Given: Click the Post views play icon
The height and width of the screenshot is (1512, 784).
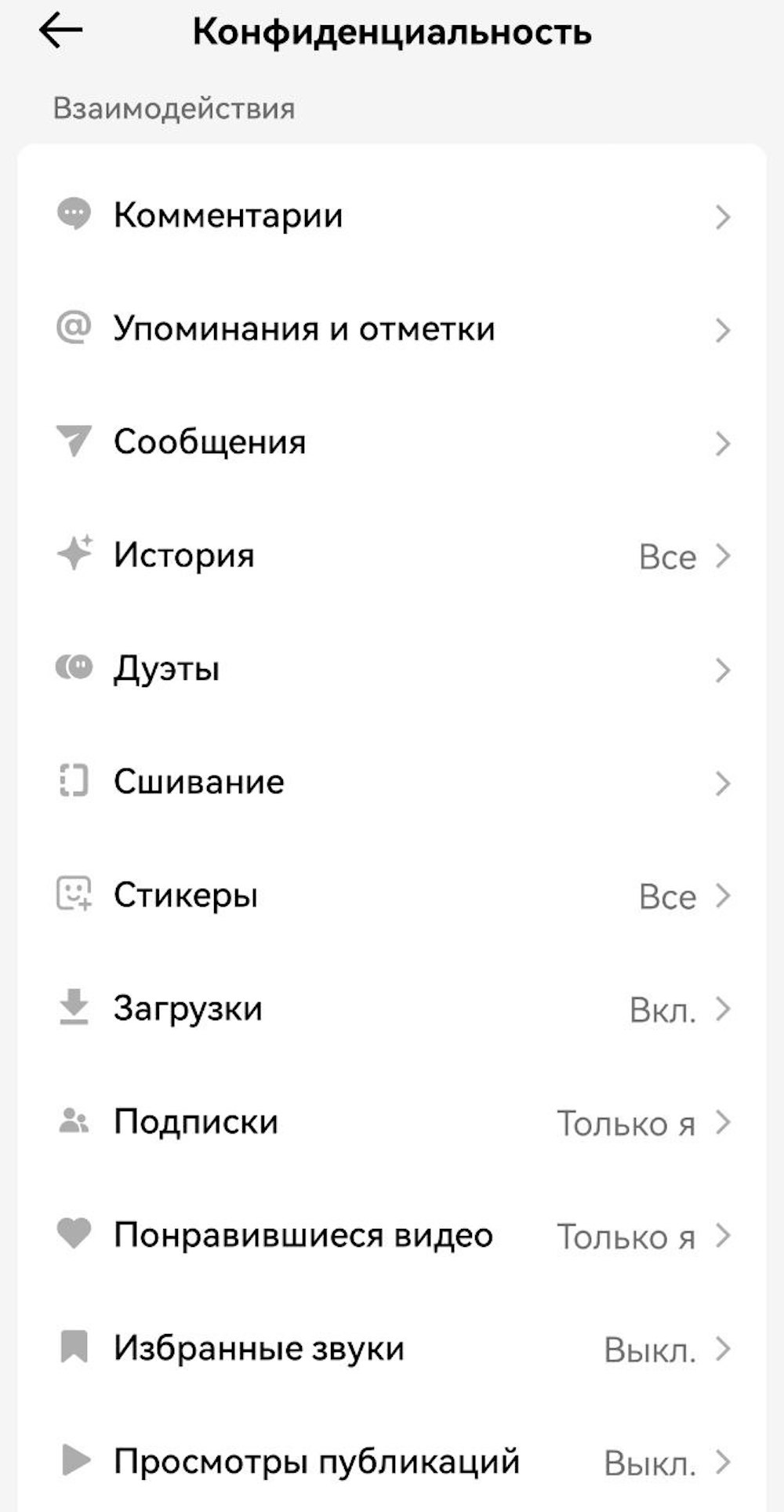Looking at the screenshot, I should [74, 1459].
